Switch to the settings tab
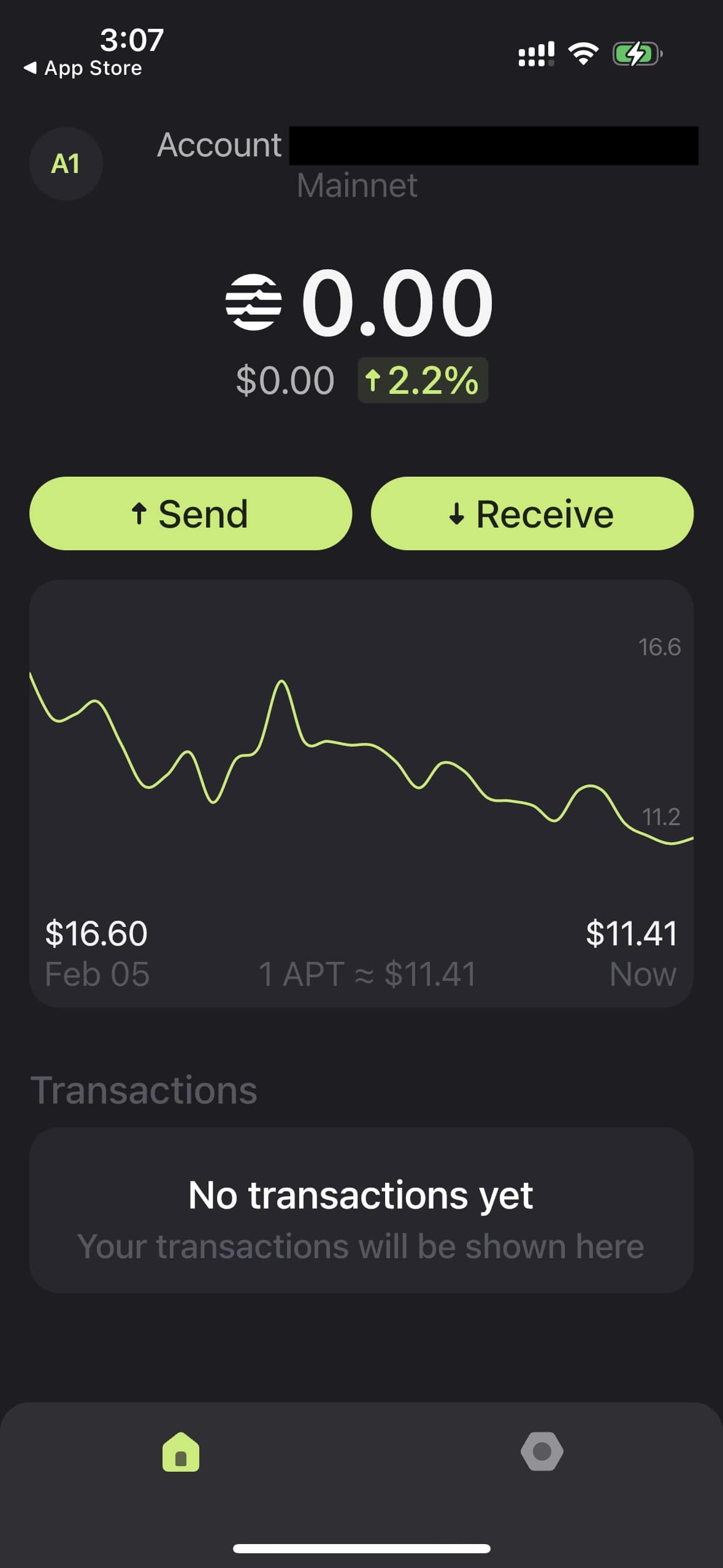Viewport: 723px width, 1568px height. 542,1451
